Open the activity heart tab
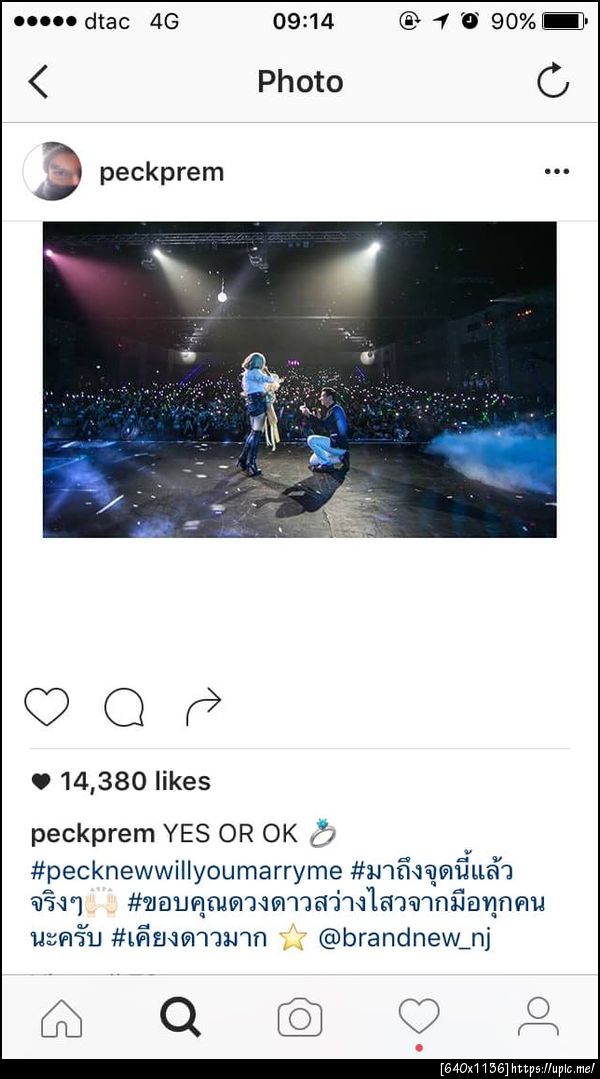 tap(419, 1018)
